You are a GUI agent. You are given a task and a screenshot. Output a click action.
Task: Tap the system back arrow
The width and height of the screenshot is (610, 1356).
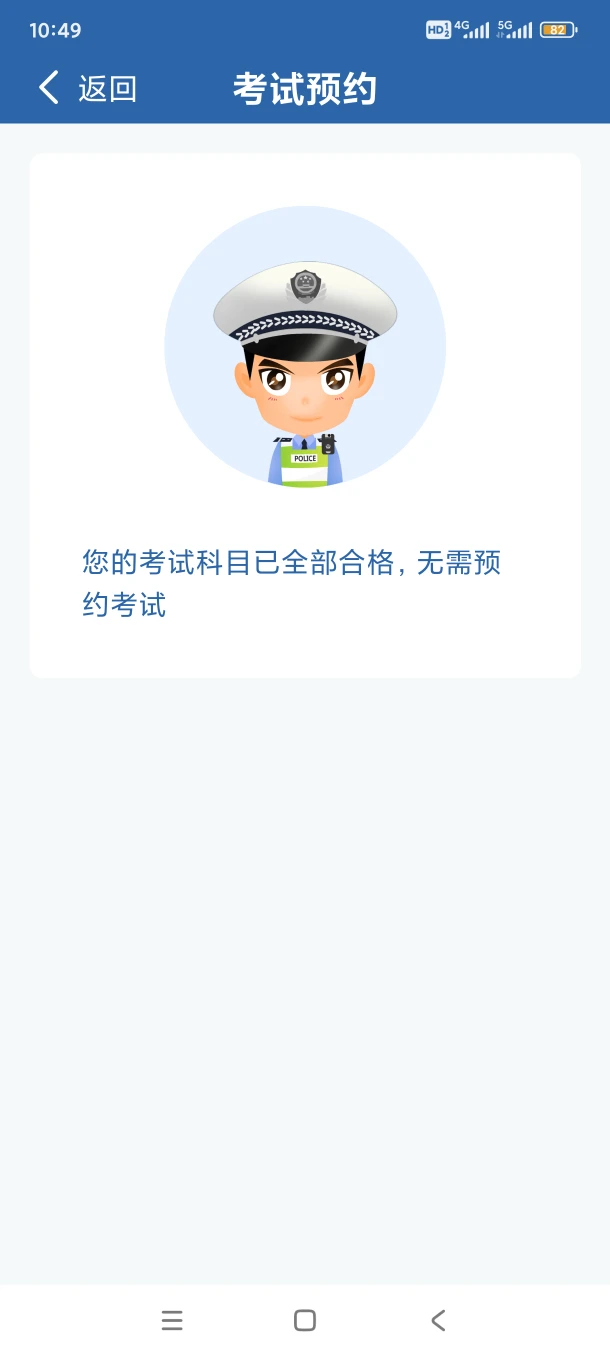tap(438, 1320)
